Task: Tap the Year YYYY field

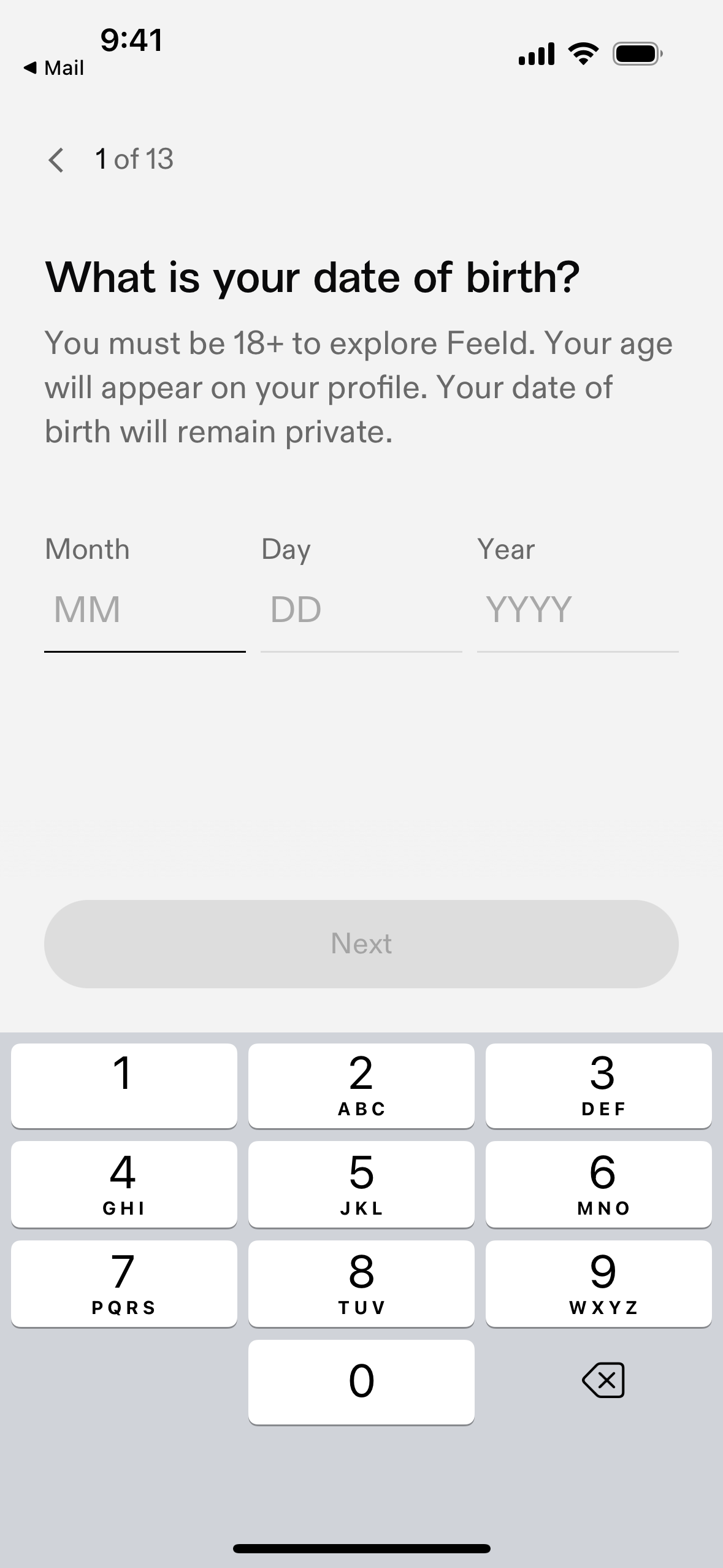Action: pyautogui.click(x=578, y=610)
